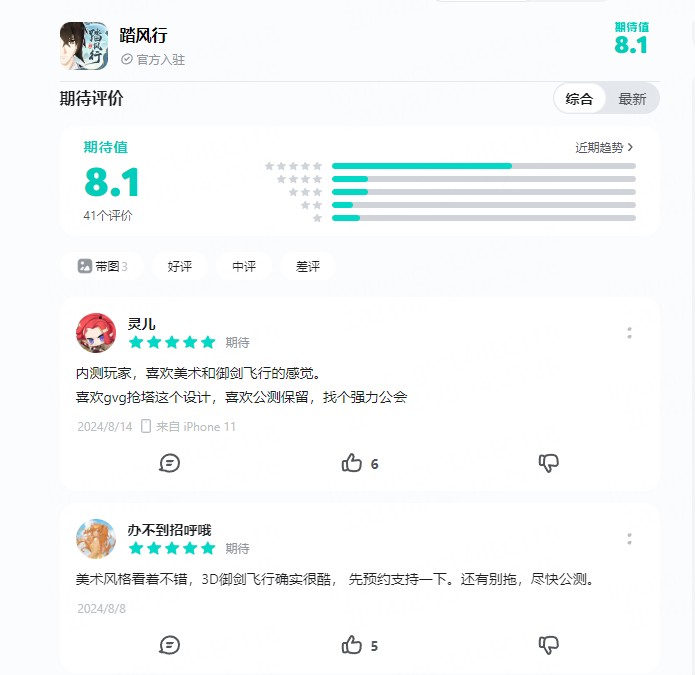Screen dimensions: 695x675
Task: Open overflow menu on 办不到招呼哦's review
Action: [x=629, y=539]
